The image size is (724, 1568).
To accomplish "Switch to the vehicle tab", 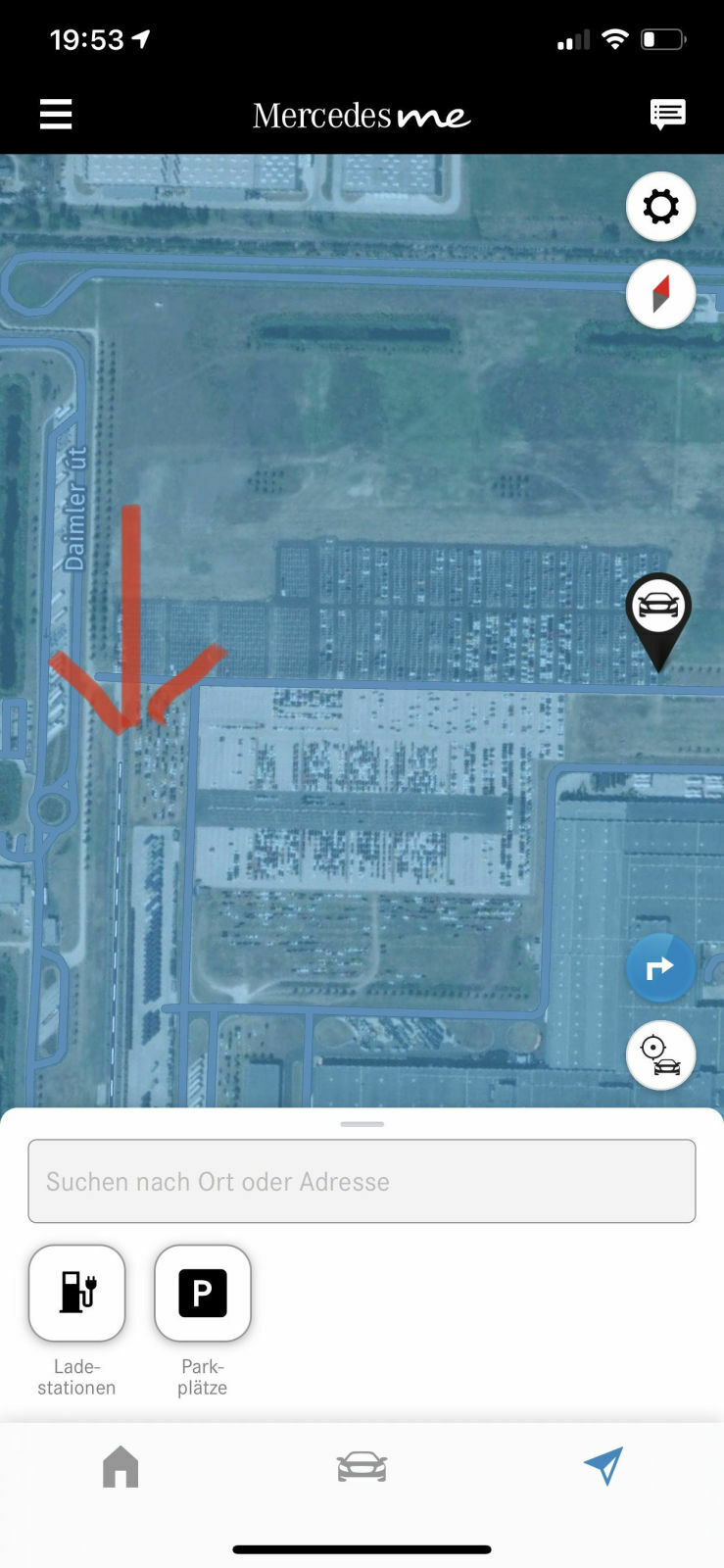I will click(362, 1467).
